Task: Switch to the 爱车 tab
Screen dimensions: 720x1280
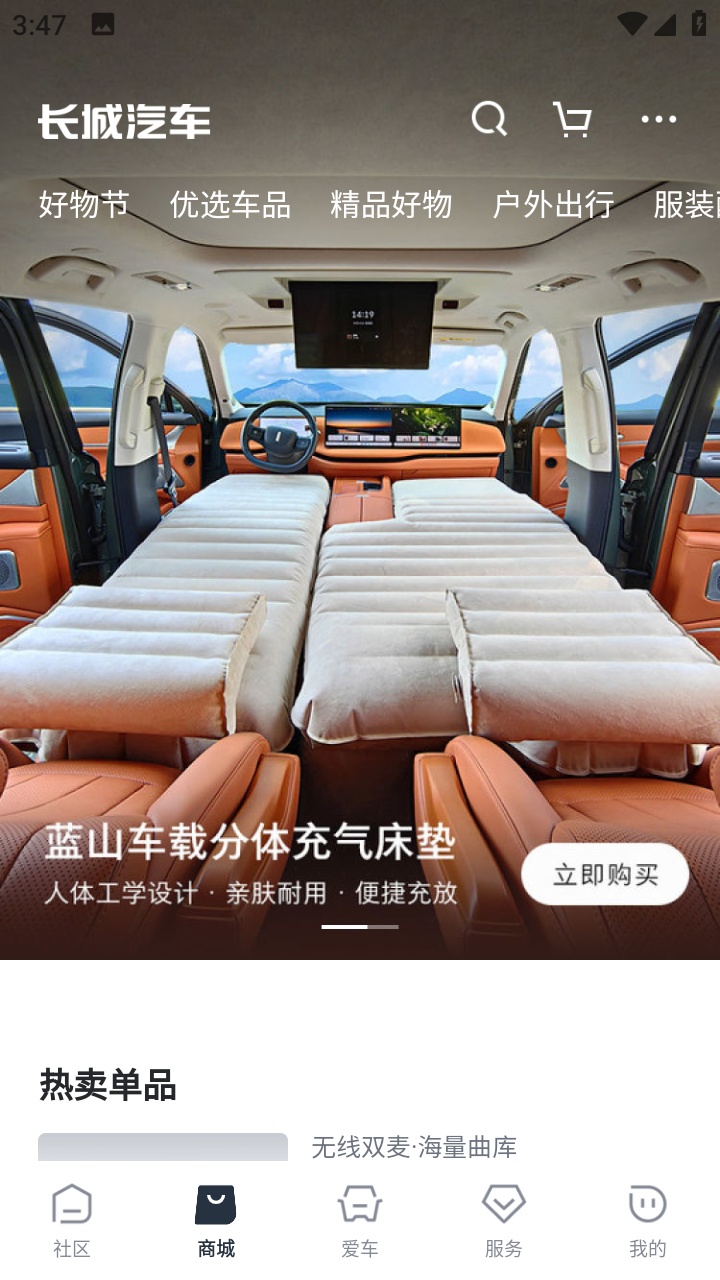Action: point(360,1220)
